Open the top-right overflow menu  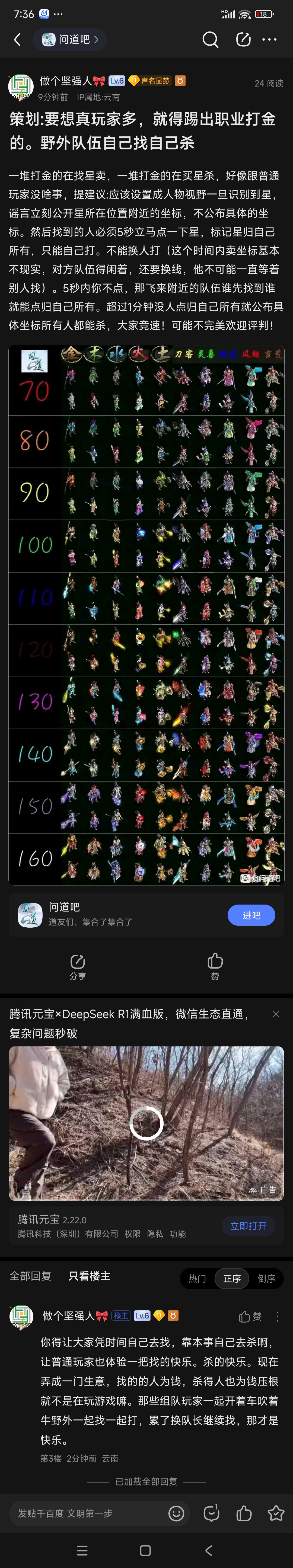269,40
